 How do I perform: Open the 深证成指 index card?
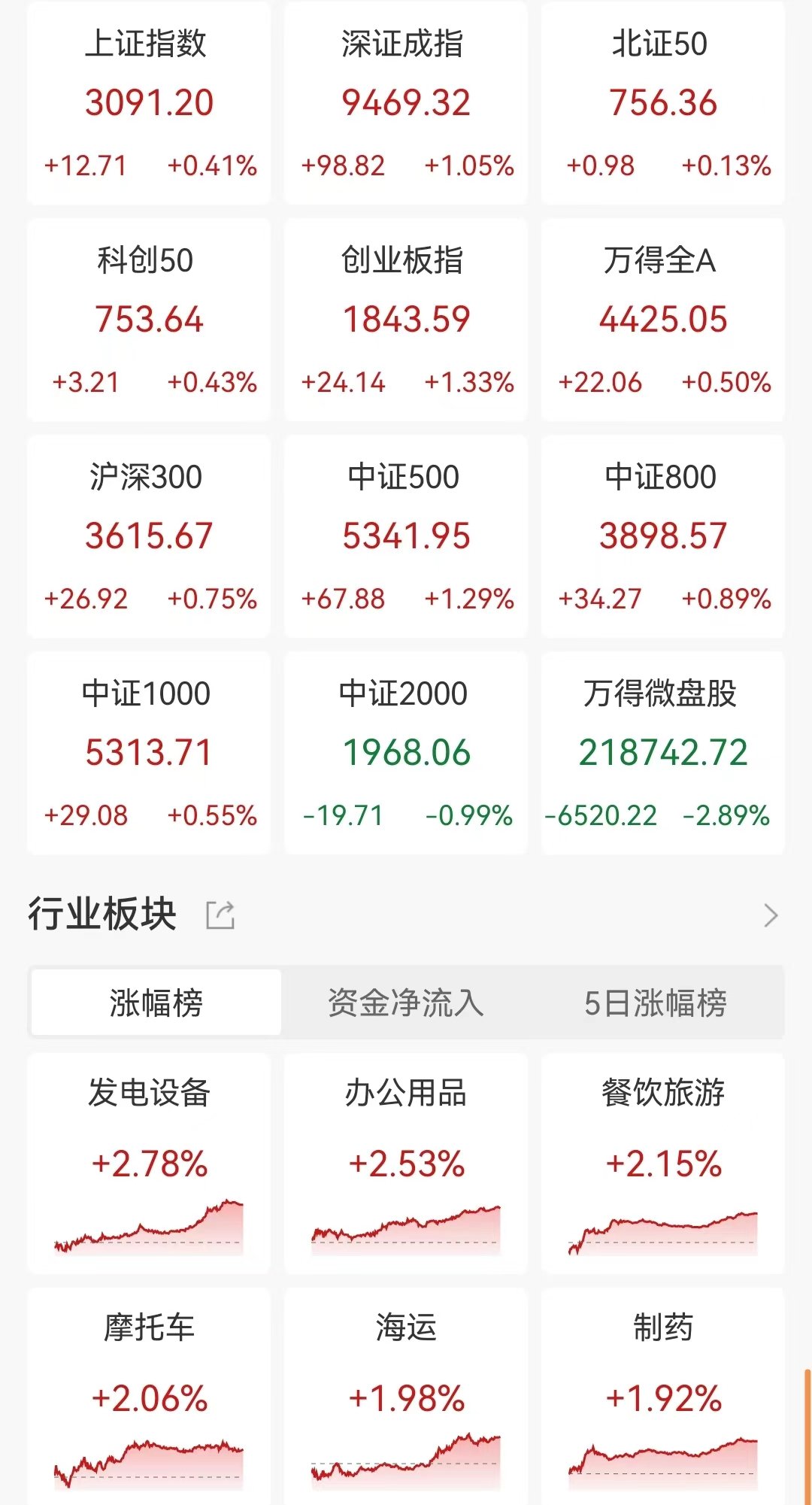click(x=405, y=103)
